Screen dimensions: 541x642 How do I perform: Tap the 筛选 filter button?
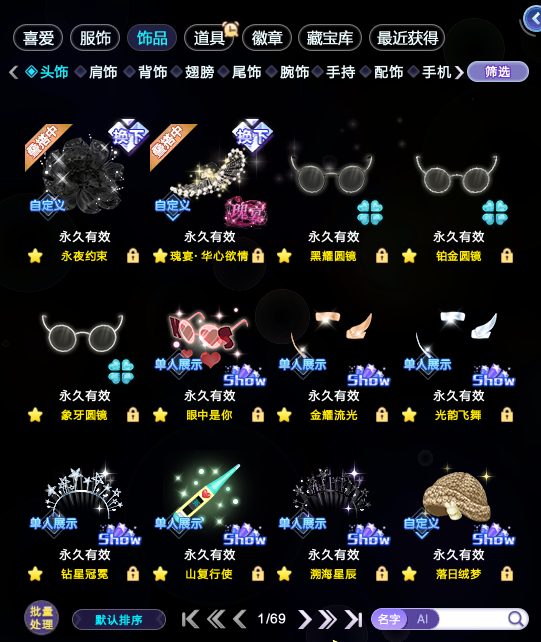(498, 72)
